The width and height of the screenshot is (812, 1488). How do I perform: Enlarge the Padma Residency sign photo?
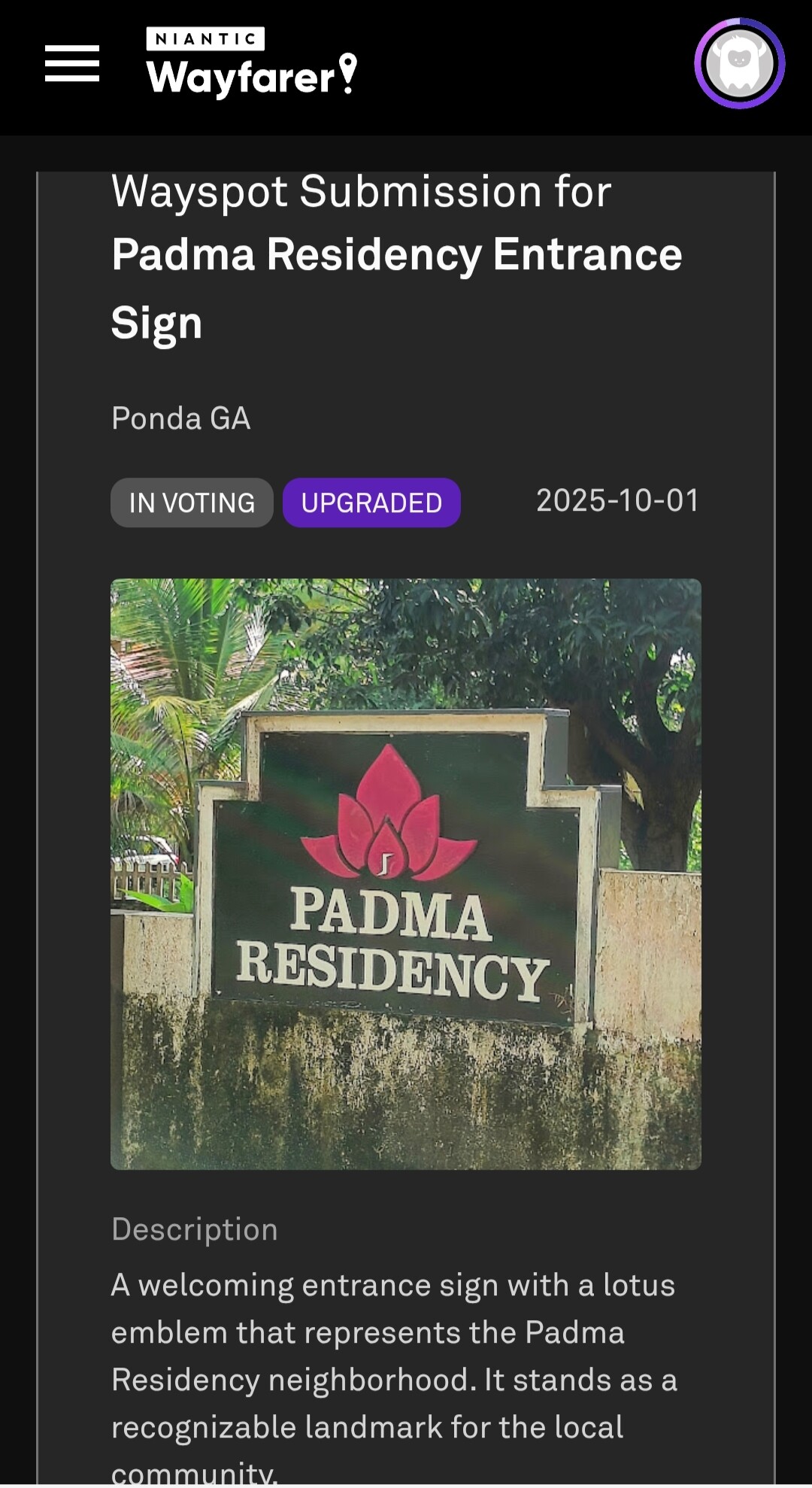point(406,873)
